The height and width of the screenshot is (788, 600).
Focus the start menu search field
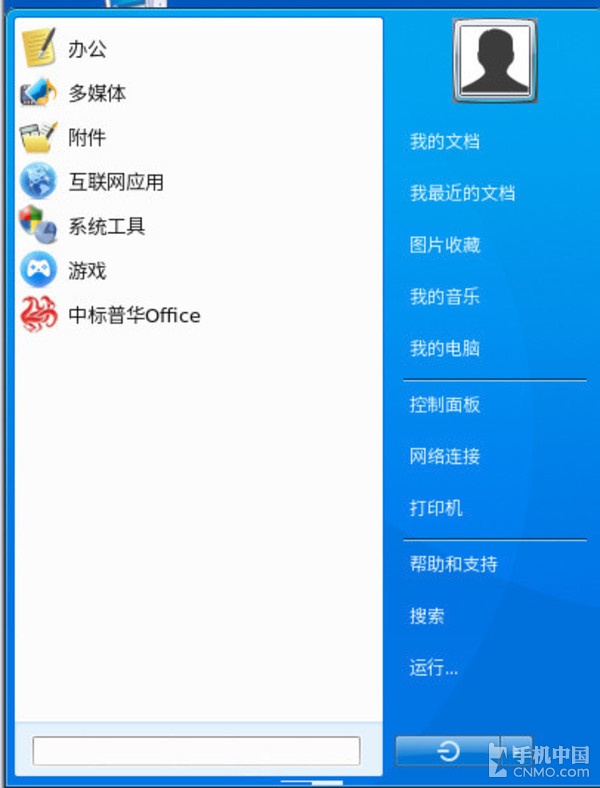point(196,751)
